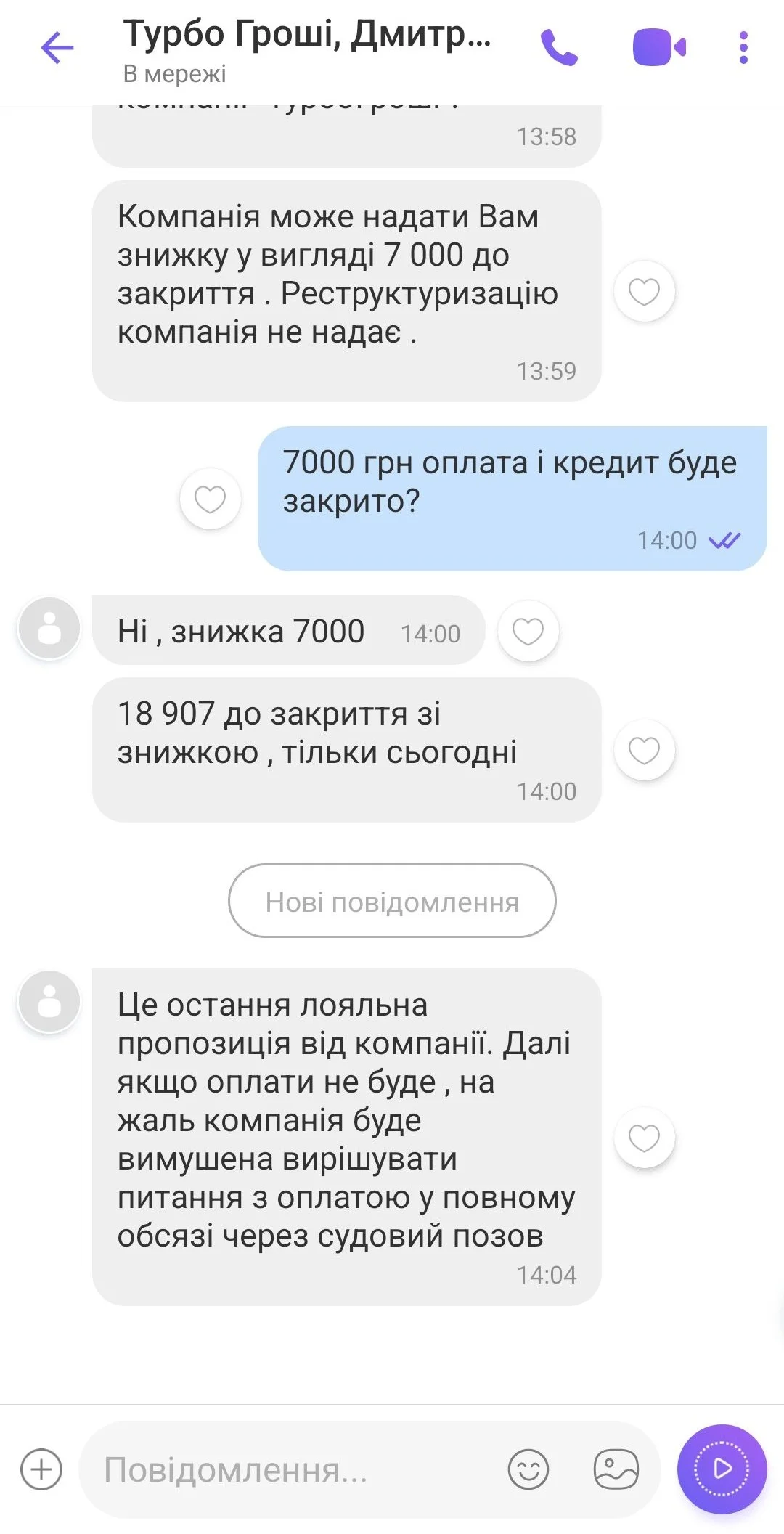This screenshot has width=784, height=1534.
Task: Open the plus attachment menu
Action: [41, 1469]
